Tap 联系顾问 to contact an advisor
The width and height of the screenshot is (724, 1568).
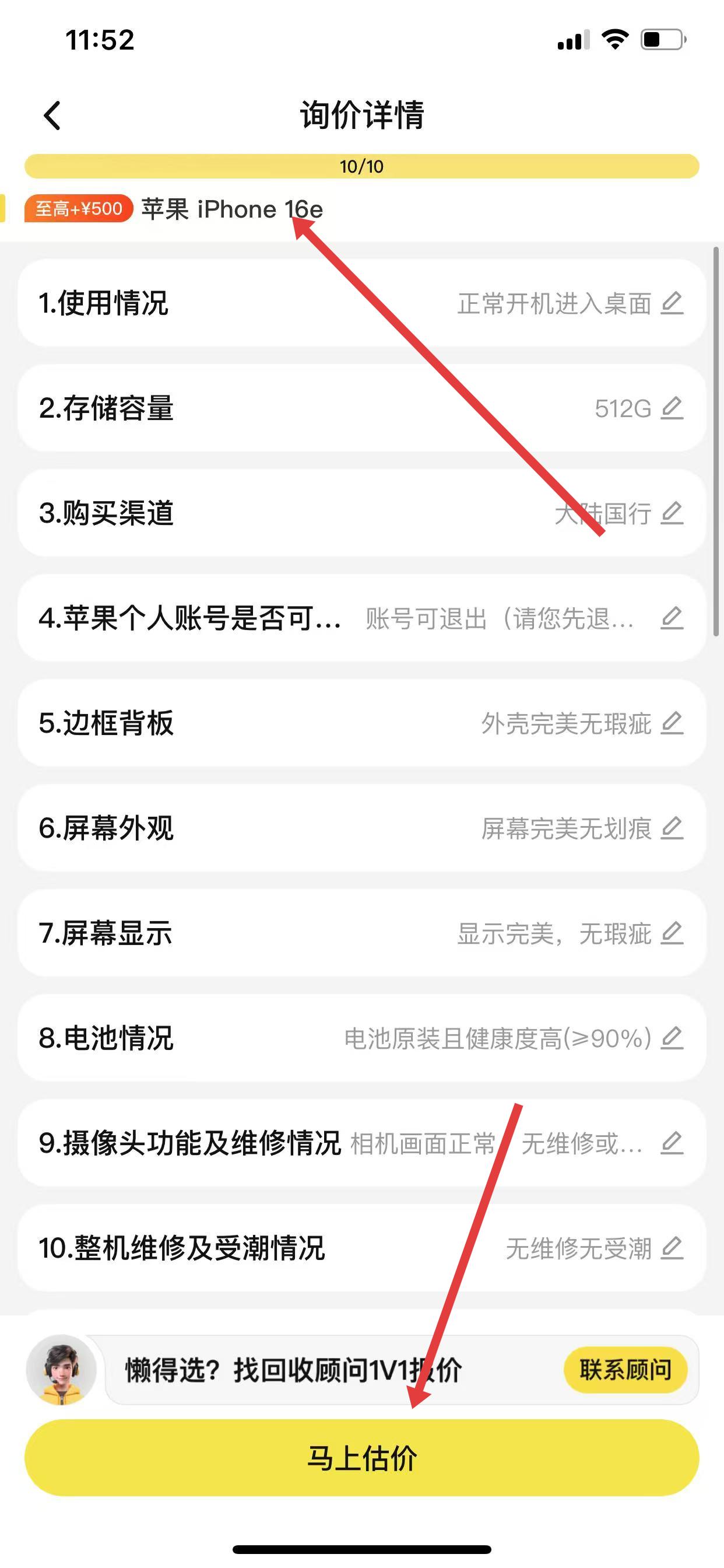coord(625,1370)
